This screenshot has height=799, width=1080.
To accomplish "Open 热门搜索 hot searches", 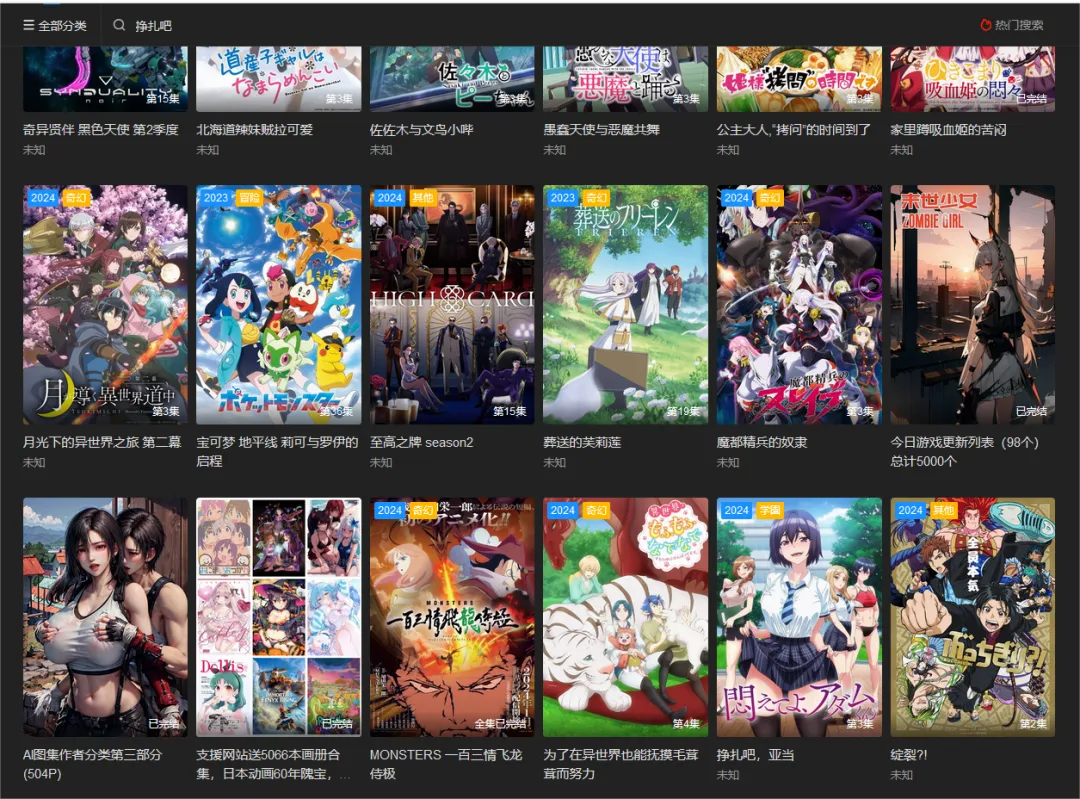I will 1011,25.
